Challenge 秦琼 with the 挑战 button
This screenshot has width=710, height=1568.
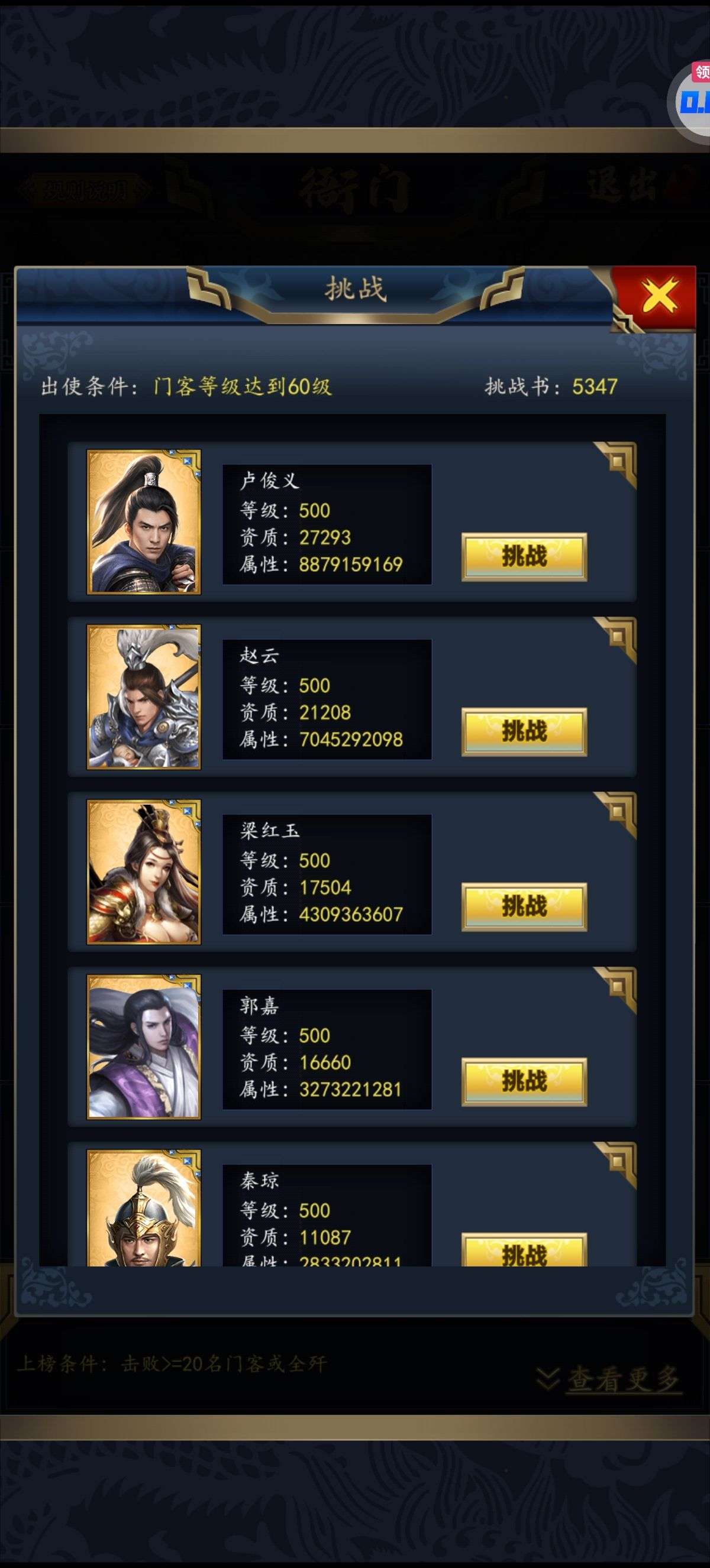tap(524, 1250)
